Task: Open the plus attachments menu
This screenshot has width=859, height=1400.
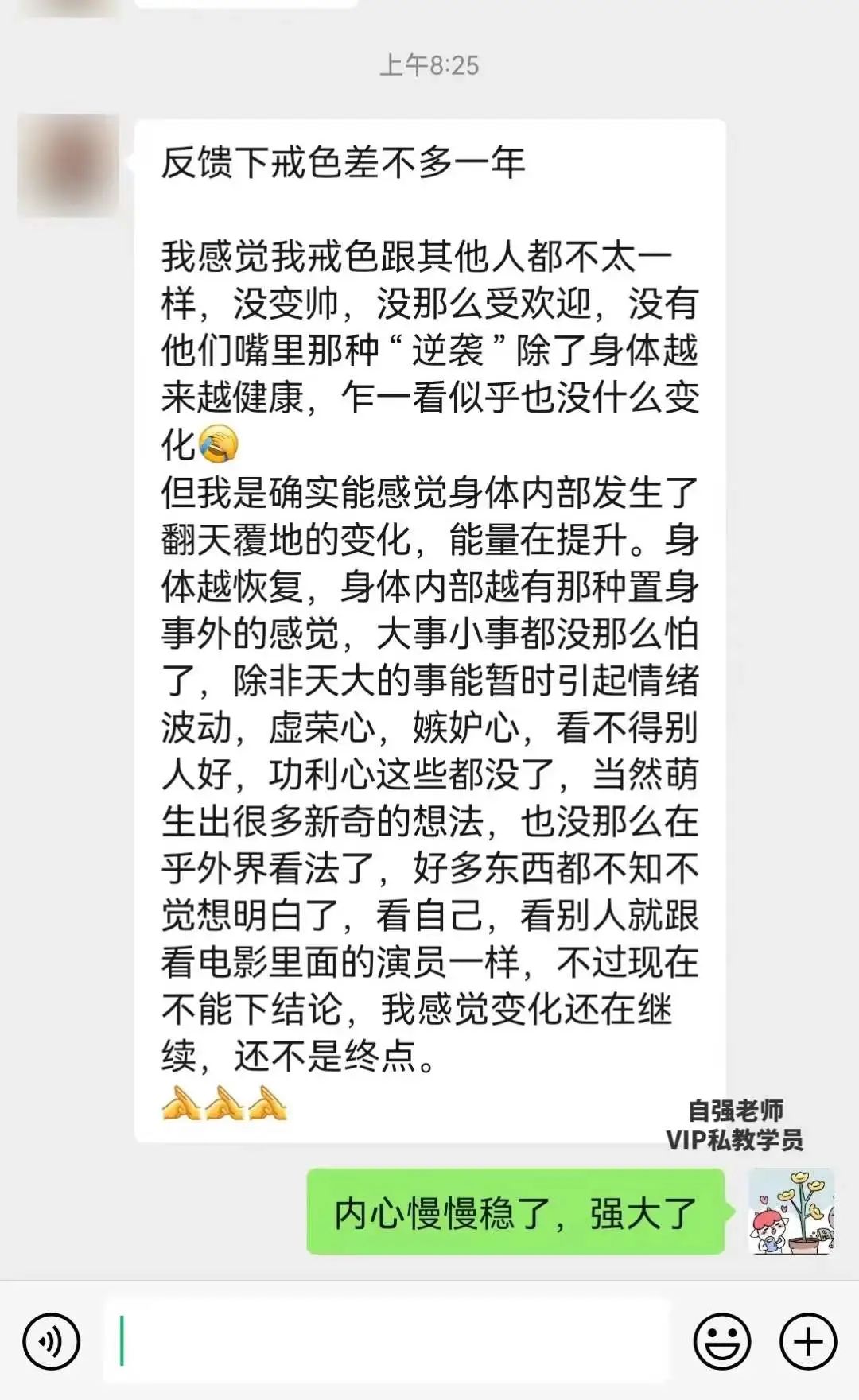Action: tap(808, 1342)
